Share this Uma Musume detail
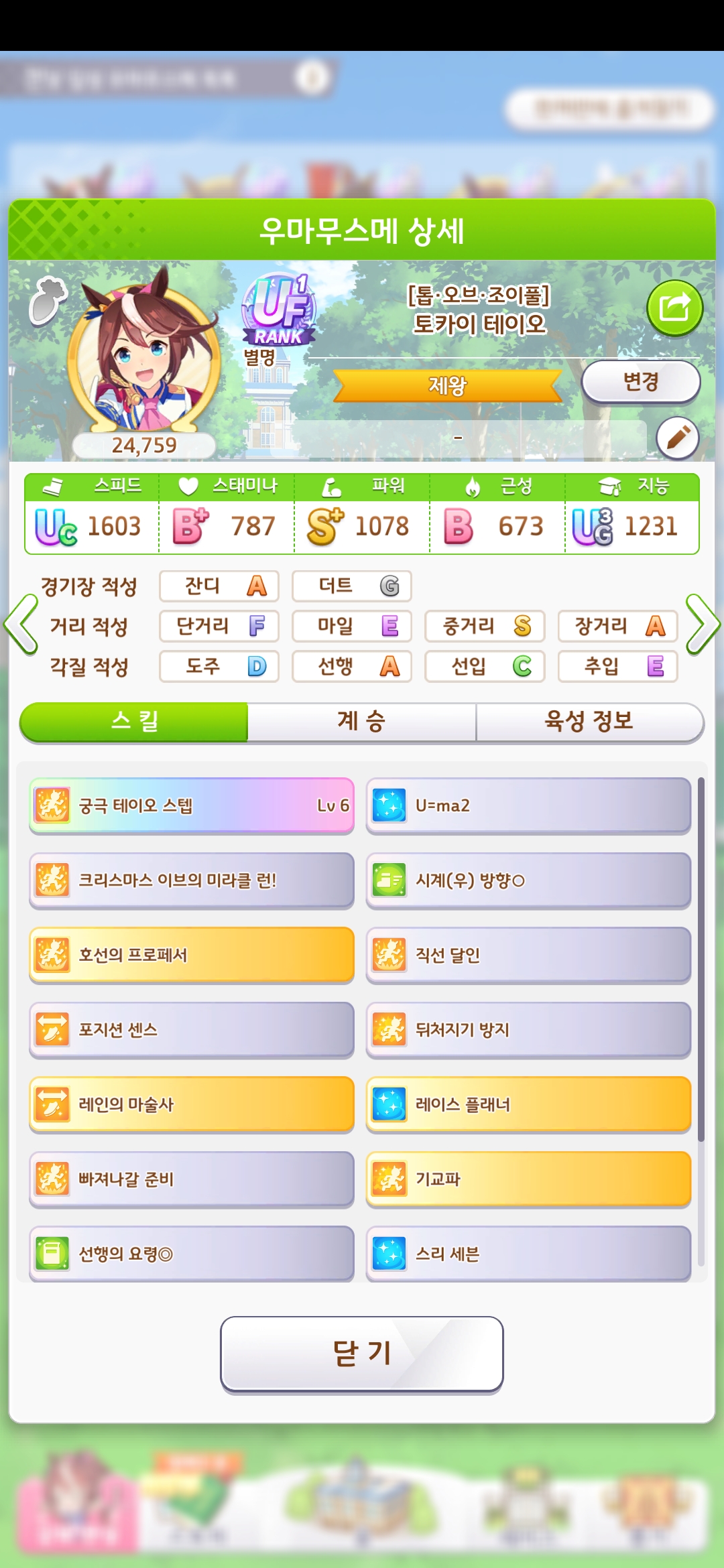The width and height of the screenshot is (724, 1568). pyautogui.click(x=674, y=308)
